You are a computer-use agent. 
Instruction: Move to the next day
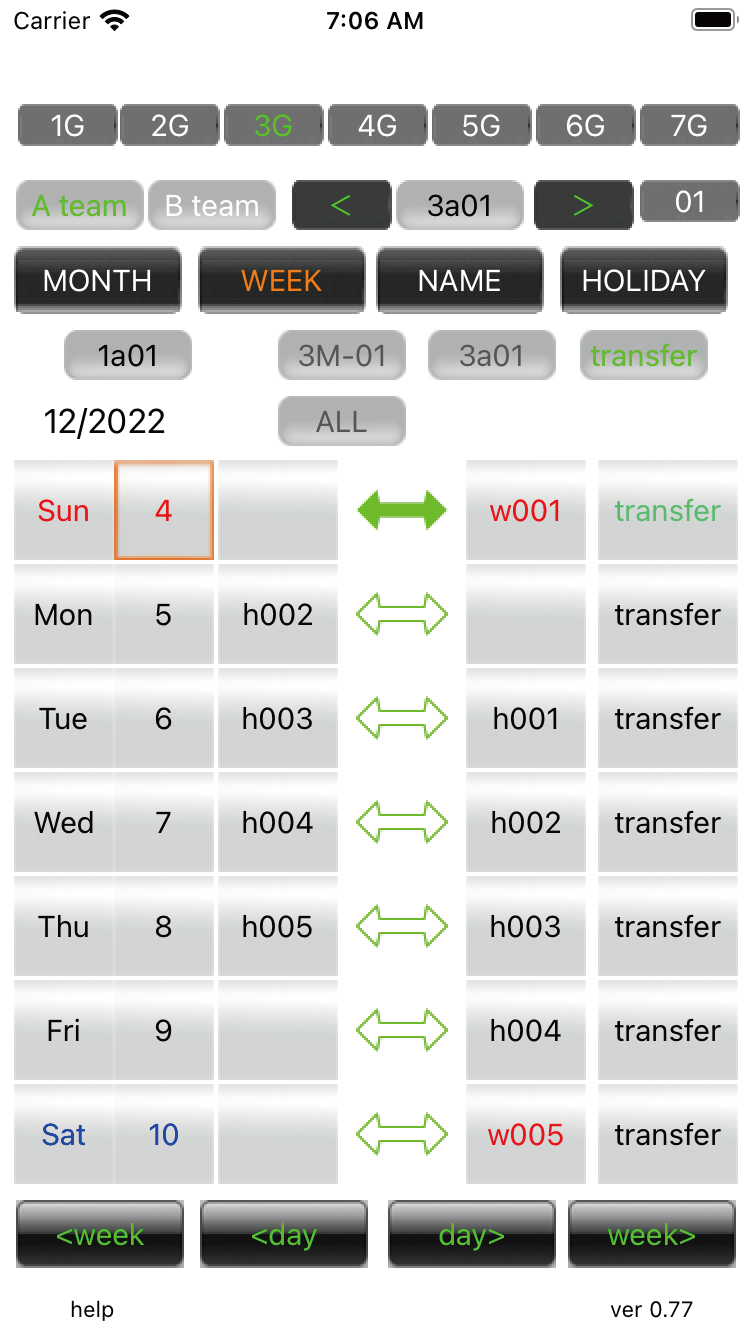(471, 1235)
